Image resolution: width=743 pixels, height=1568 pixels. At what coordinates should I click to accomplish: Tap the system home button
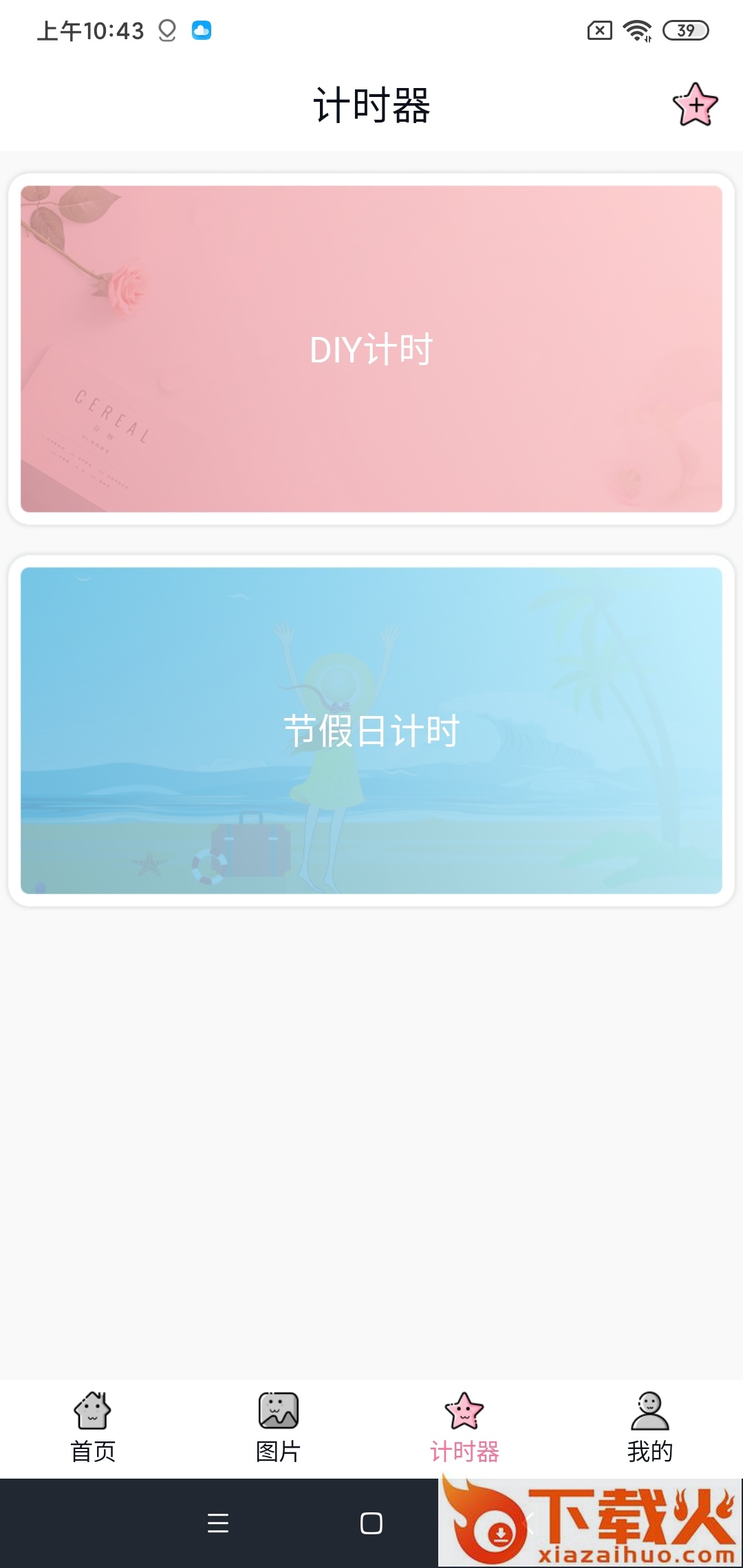371,1523
